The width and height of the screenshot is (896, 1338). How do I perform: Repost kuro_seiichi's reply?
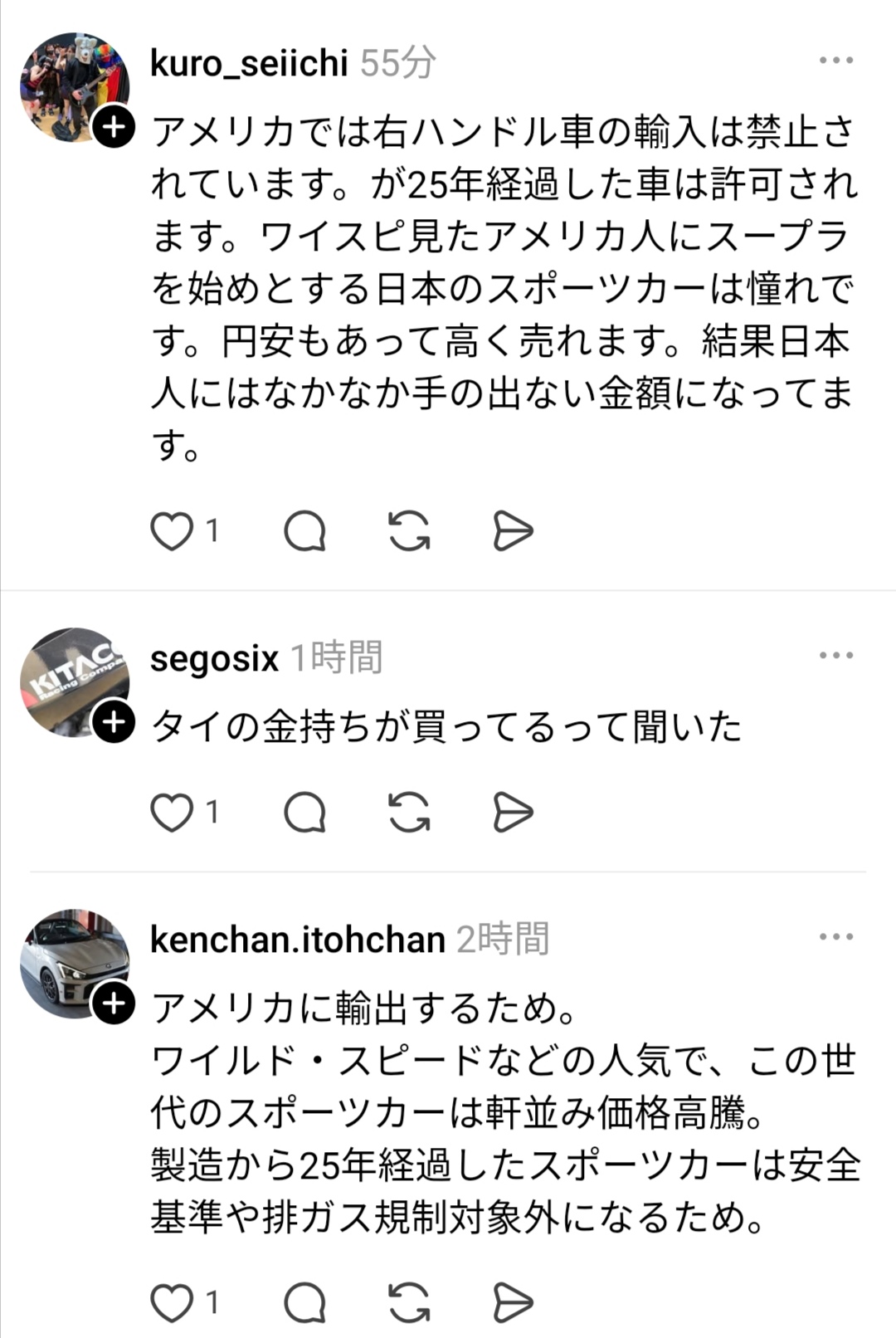(409, 531)
